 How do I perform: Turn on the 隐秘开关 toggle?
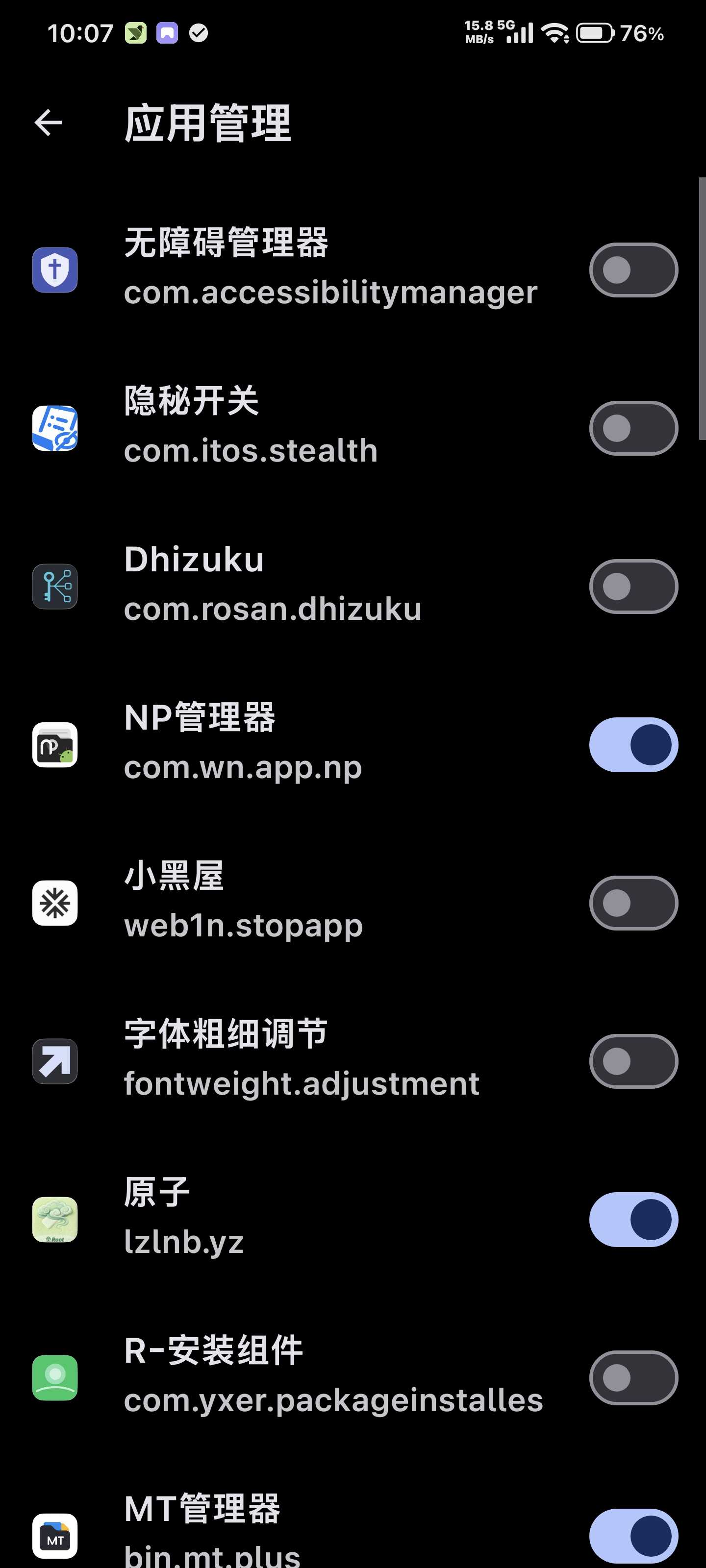click(633, 428)
